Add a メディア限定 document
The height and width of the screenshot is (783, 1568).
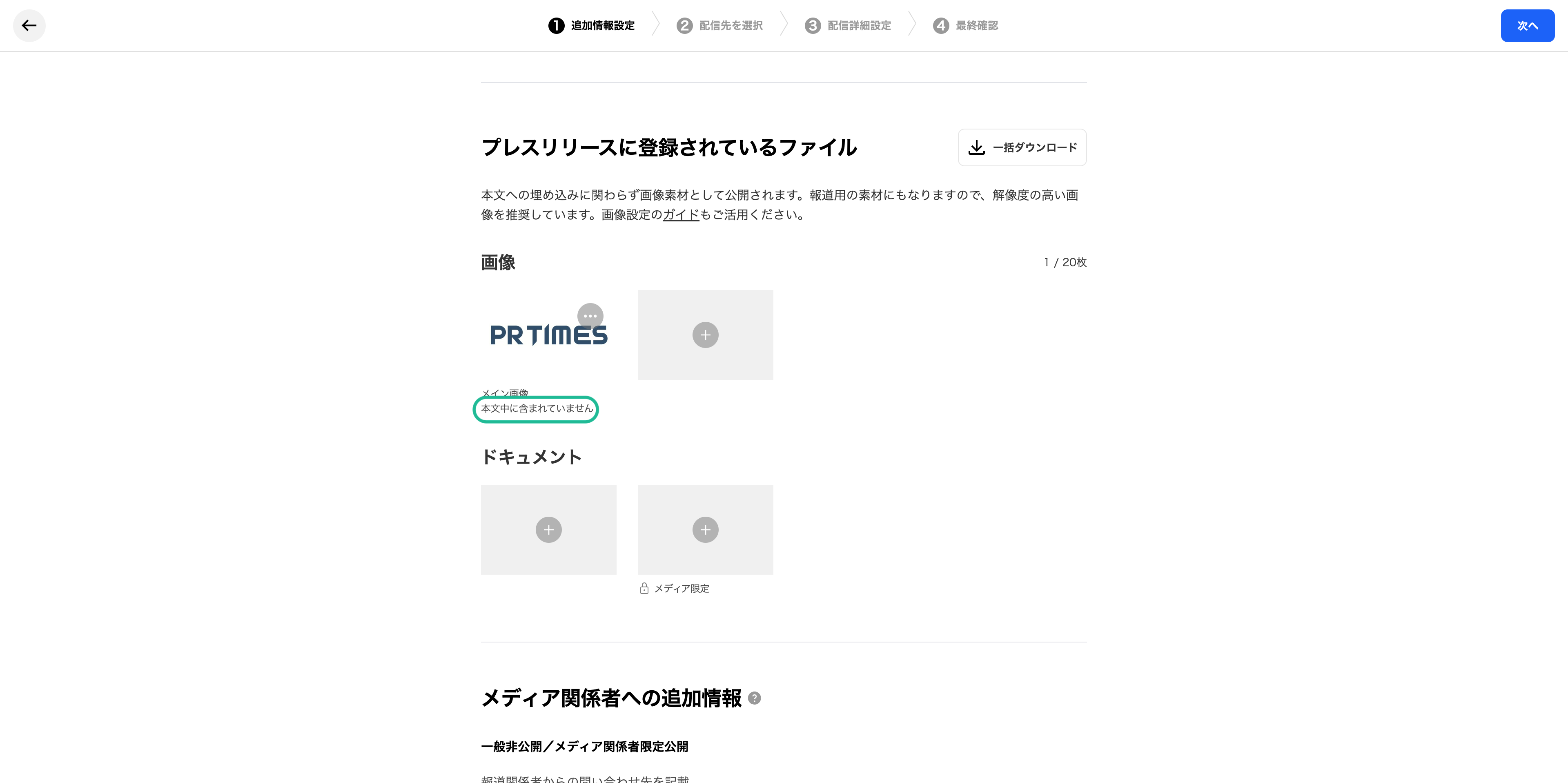(x=705, y=530)
